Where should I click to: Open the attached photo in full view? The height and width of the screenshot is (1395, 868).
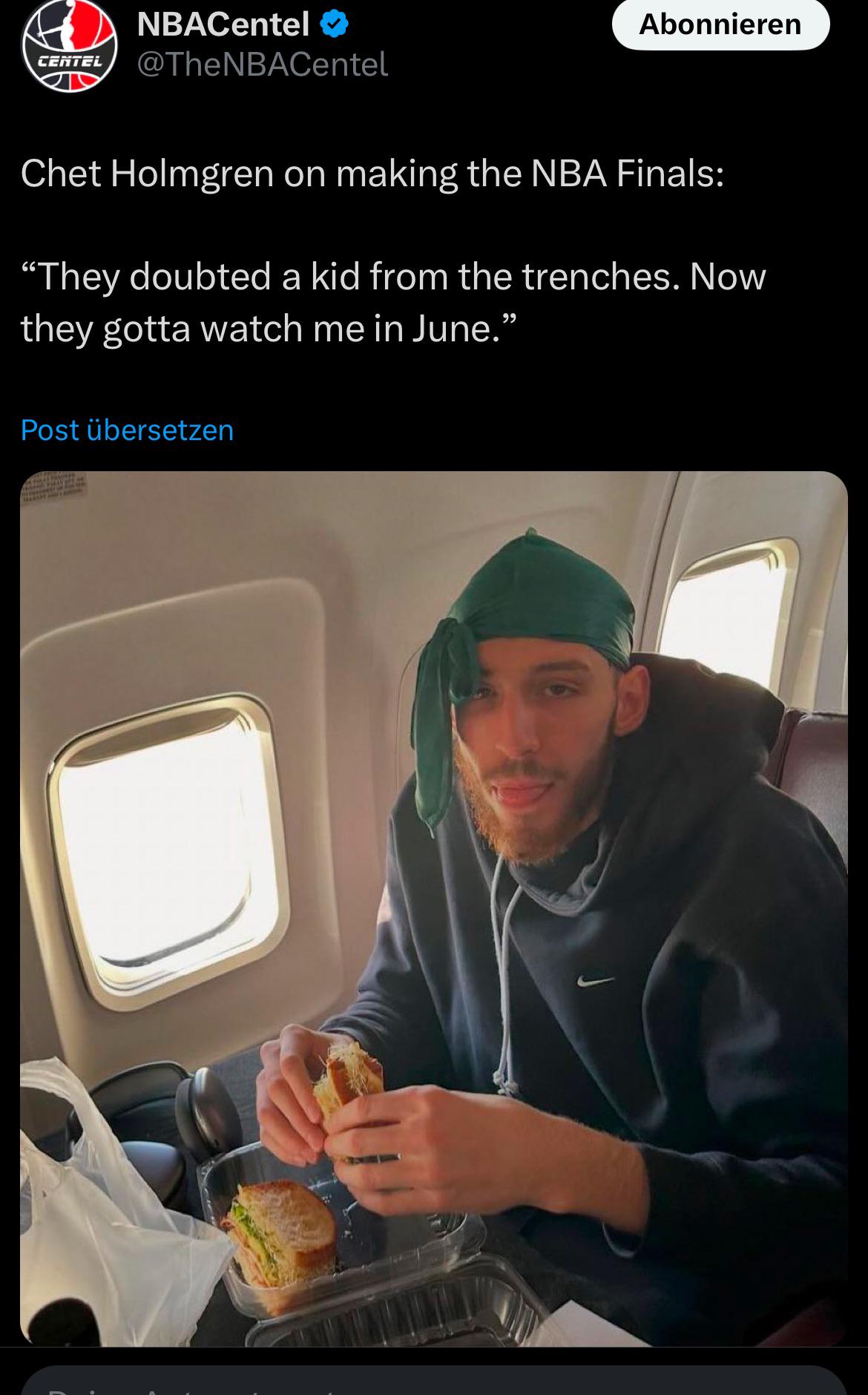(433, 908)
